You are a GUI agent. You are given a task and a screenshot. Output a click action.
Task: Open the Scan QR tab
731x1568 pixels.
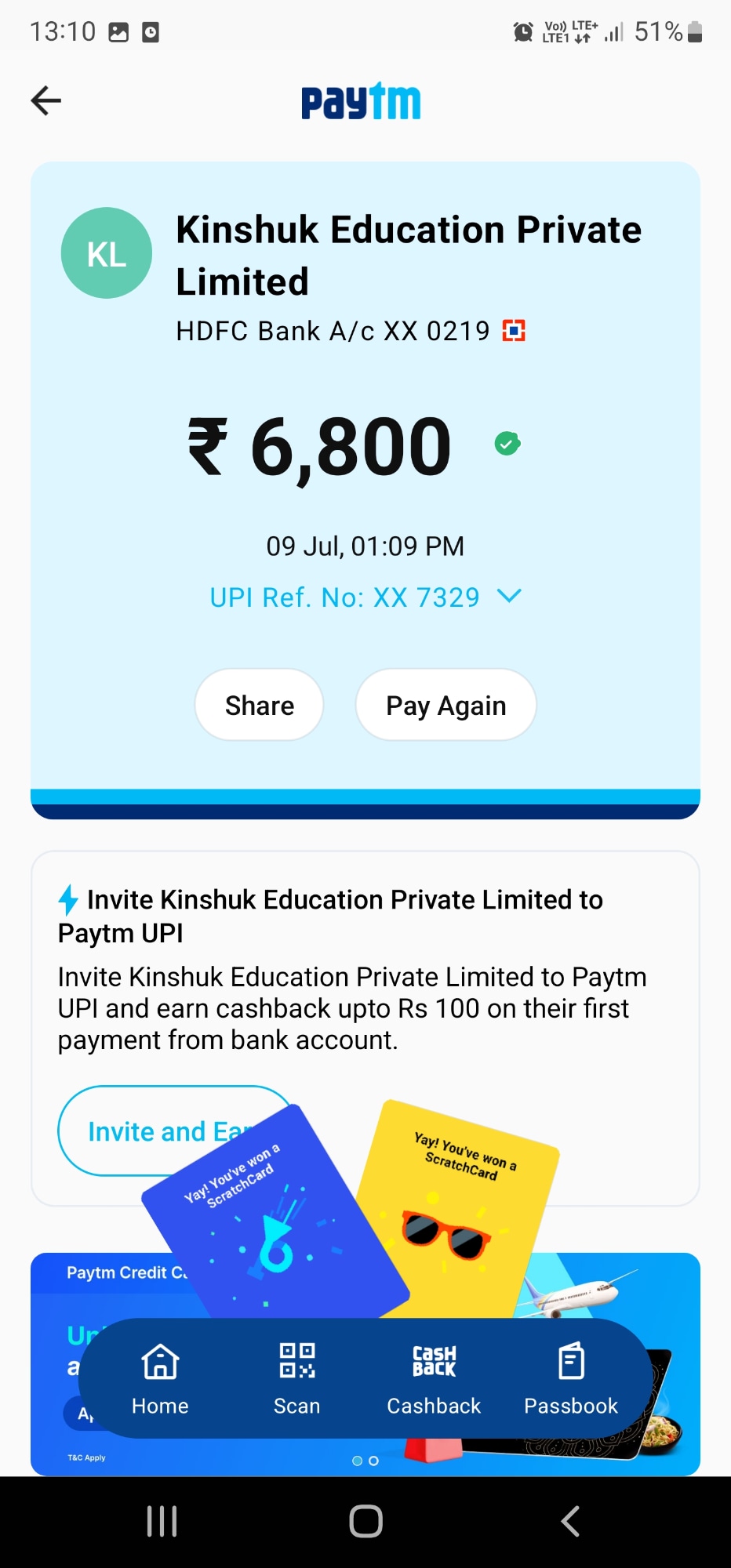click(296, 1380)
